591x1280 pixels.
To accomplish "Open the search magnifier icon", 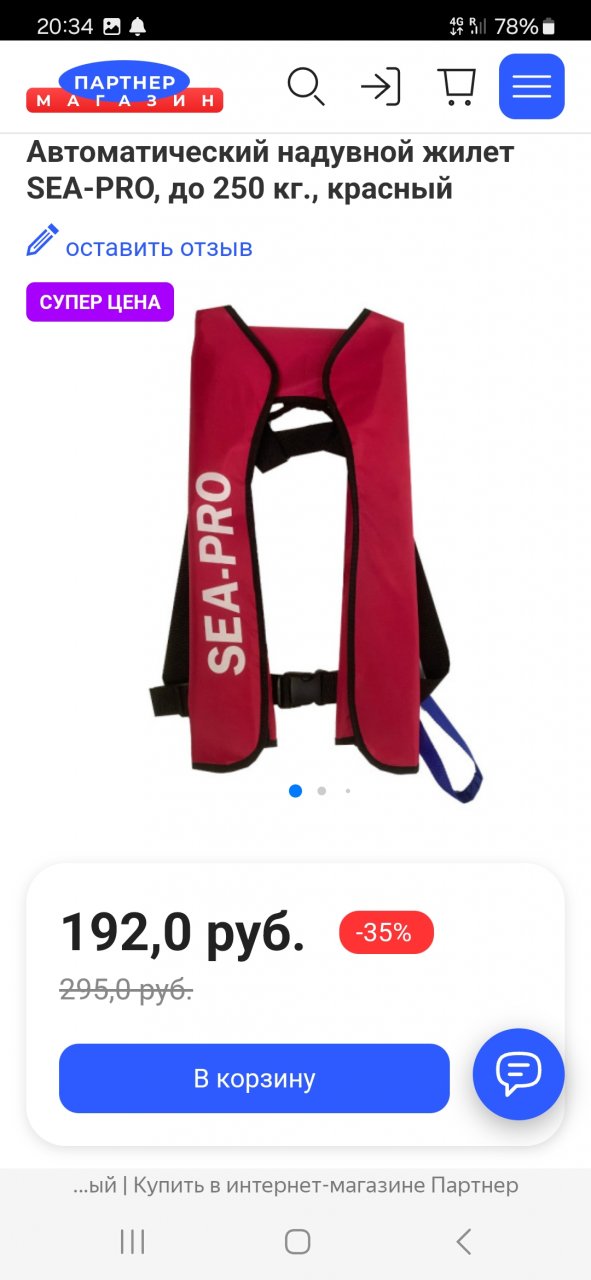I will (306, 86).
